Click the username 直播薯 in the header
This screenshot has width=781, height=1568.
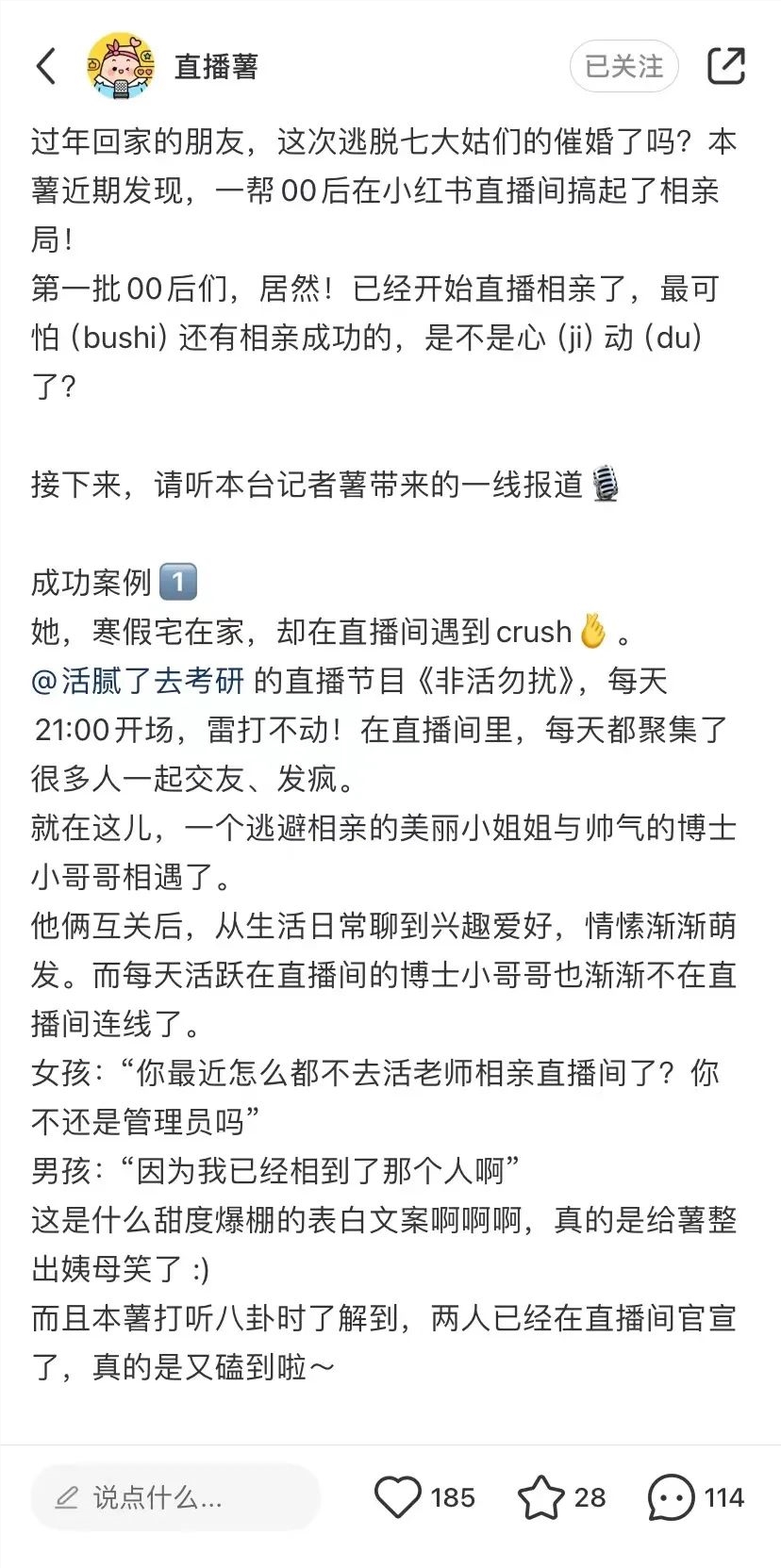[215, 66]
